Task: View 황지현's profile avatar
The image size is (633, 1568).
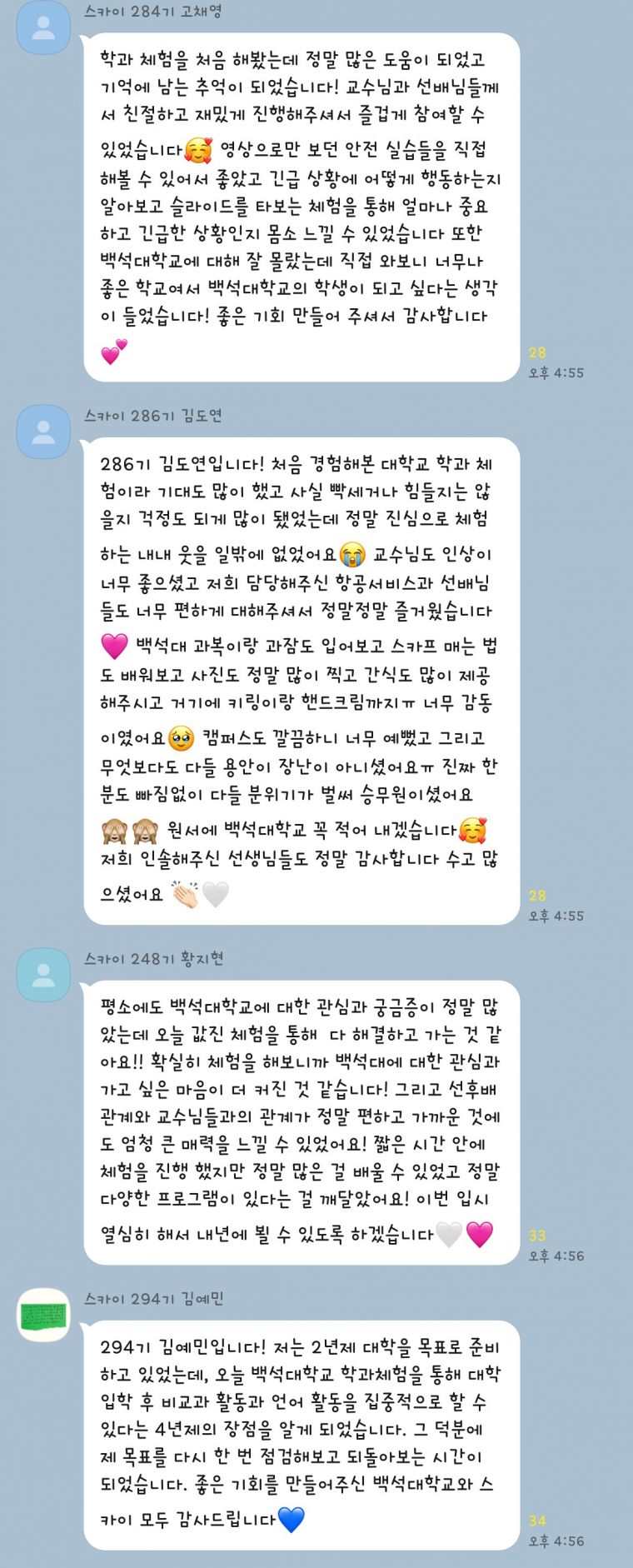Action: 43,974
